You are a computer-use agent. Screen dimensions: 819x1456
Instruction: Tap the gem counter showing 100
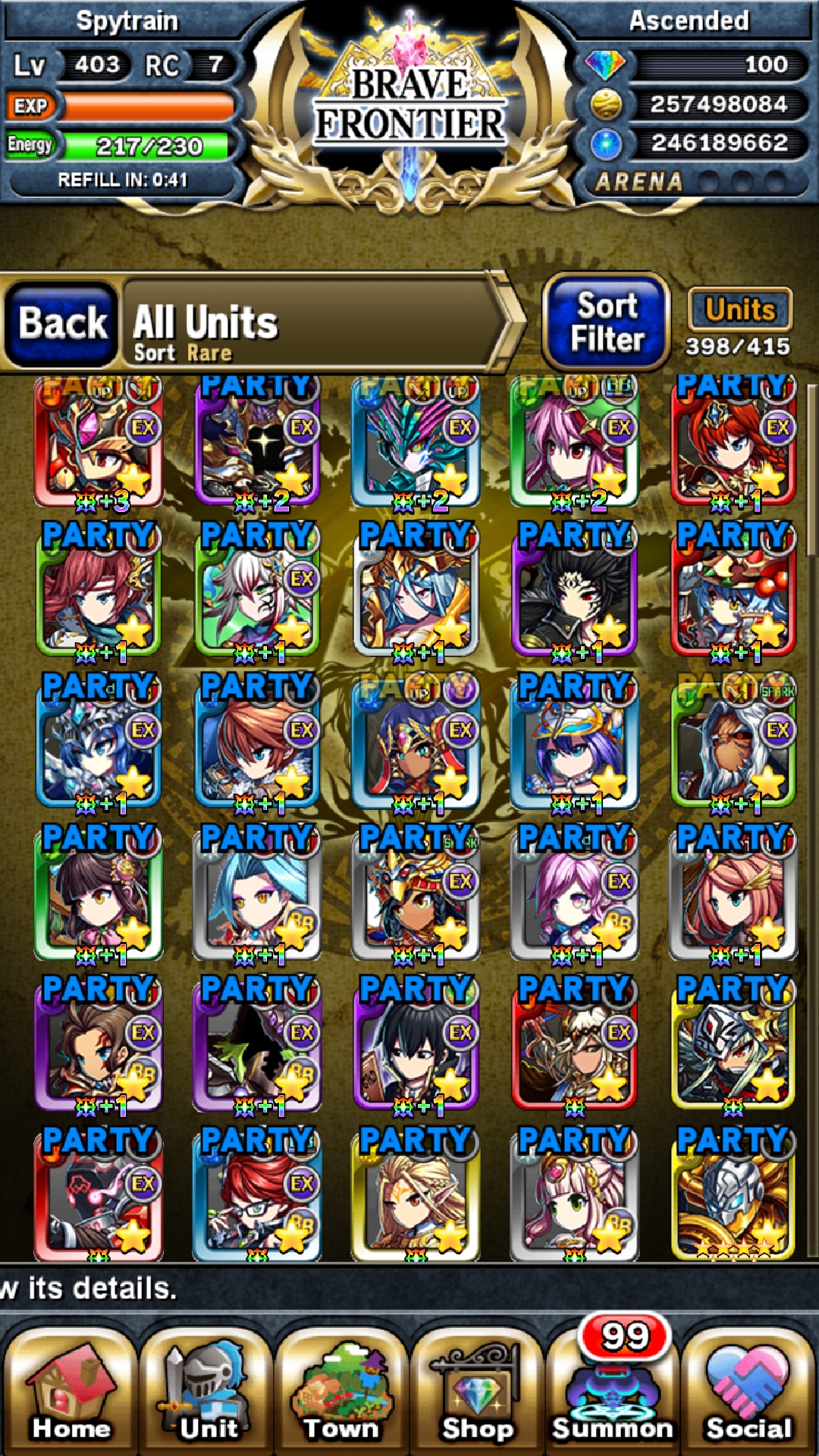click(696, 64)
